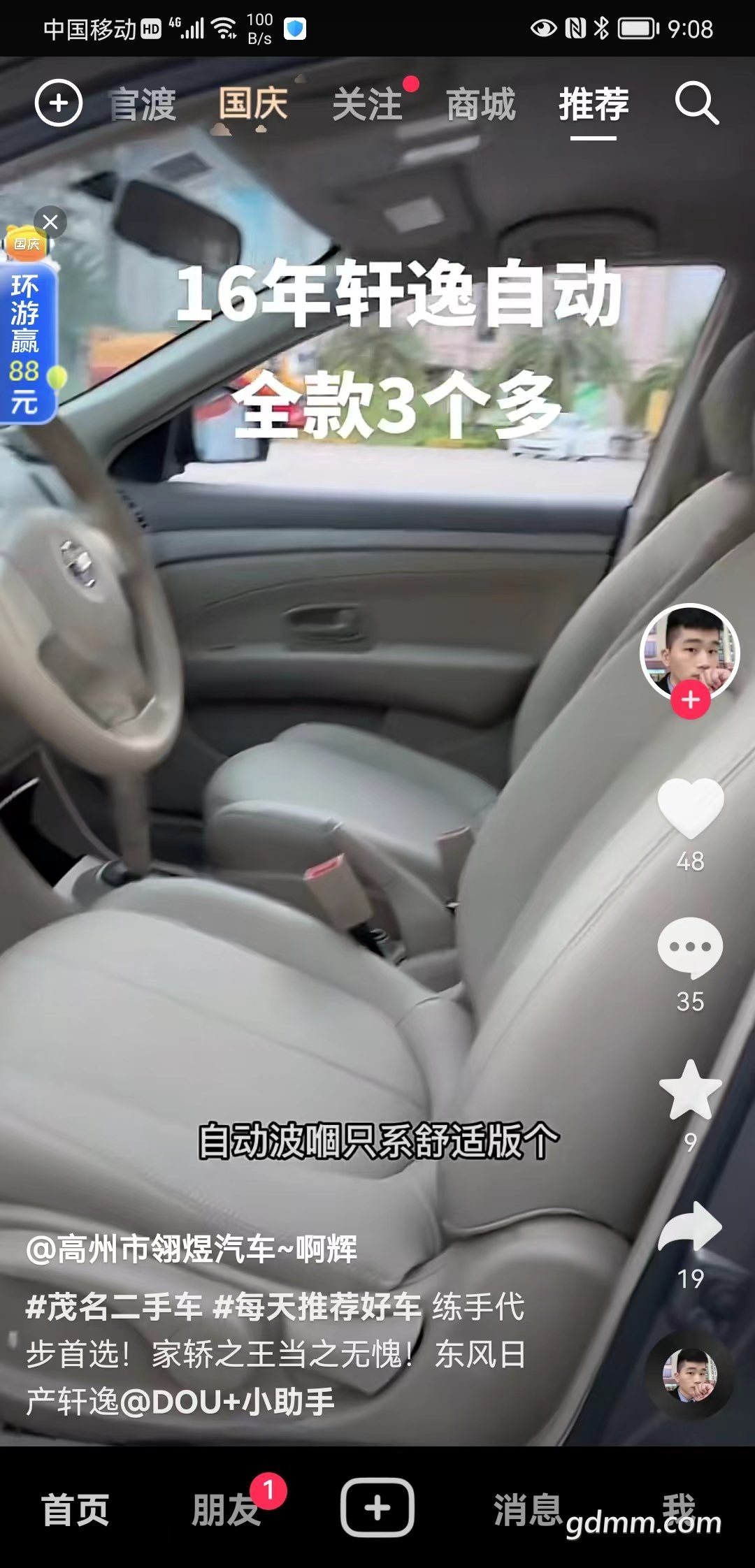
Task: Create a new post with the bottom plus button
Action: click(x=377, y=1507)
